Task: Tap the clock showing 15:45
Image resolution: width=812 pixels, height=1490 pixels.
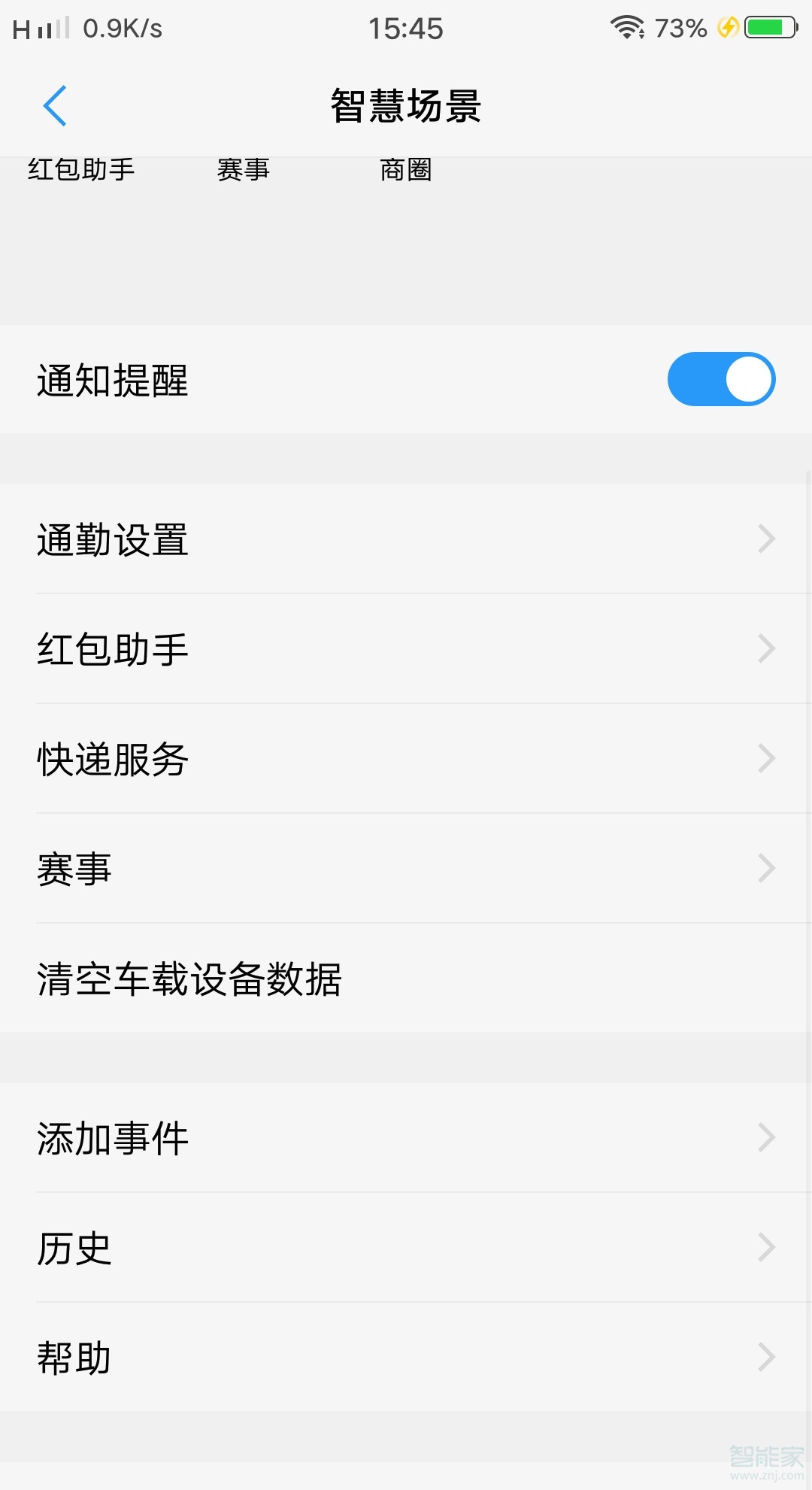Action: pos(406,28)
